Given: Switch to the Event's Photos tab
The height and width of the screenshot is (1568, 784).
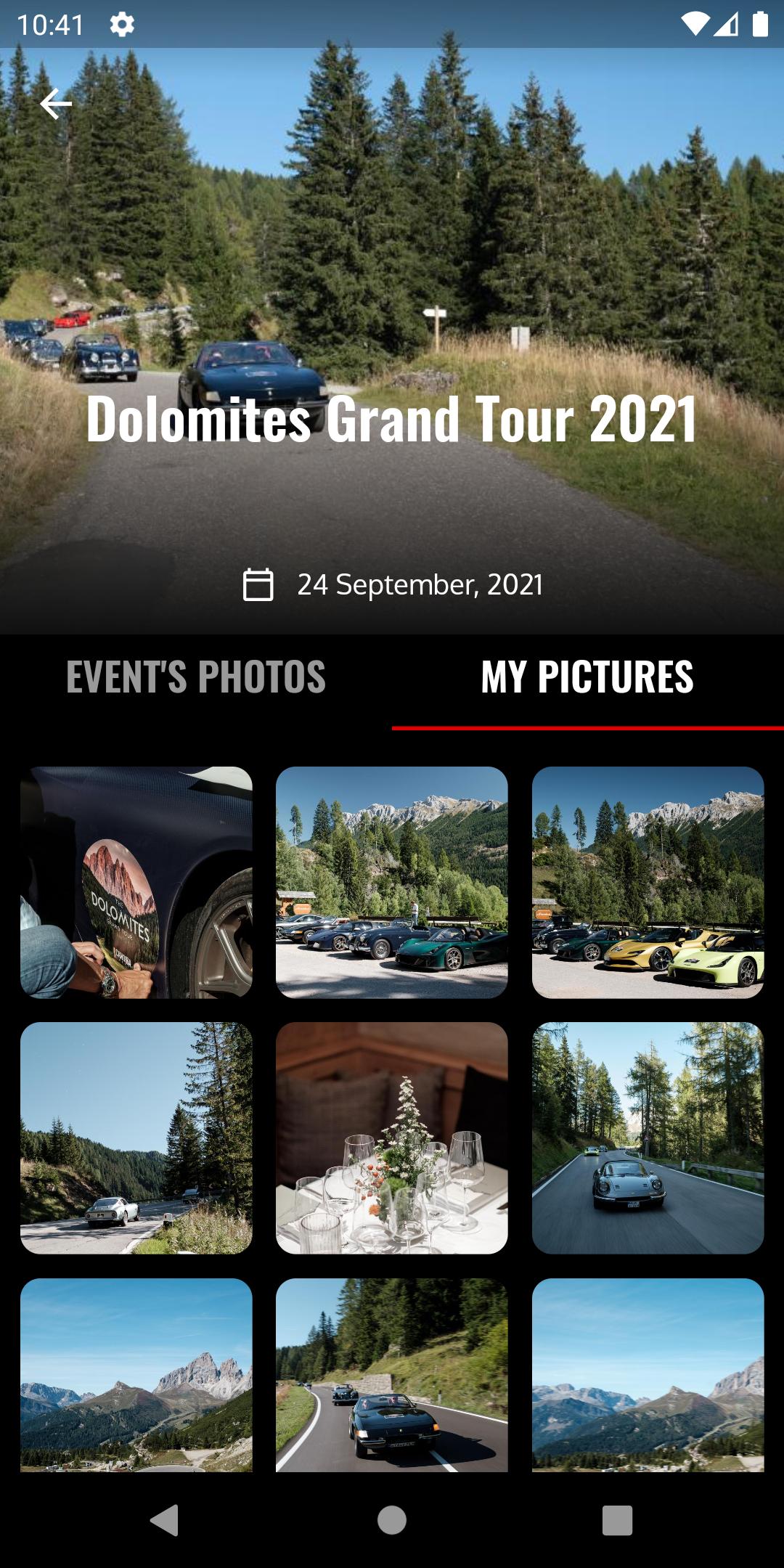Looking at the screenshot, I should click(x=196, y=677).
